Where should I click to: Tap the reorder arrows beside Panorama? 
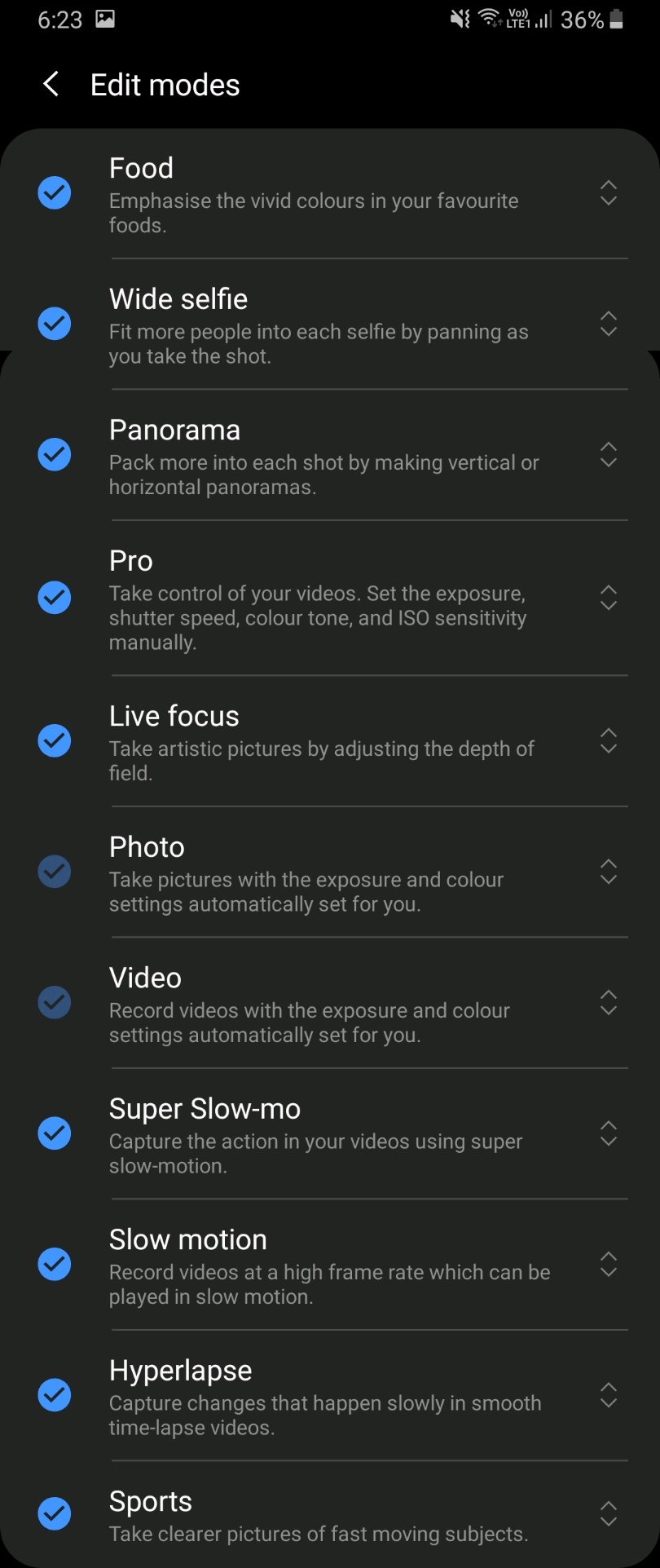click(609, 454)
